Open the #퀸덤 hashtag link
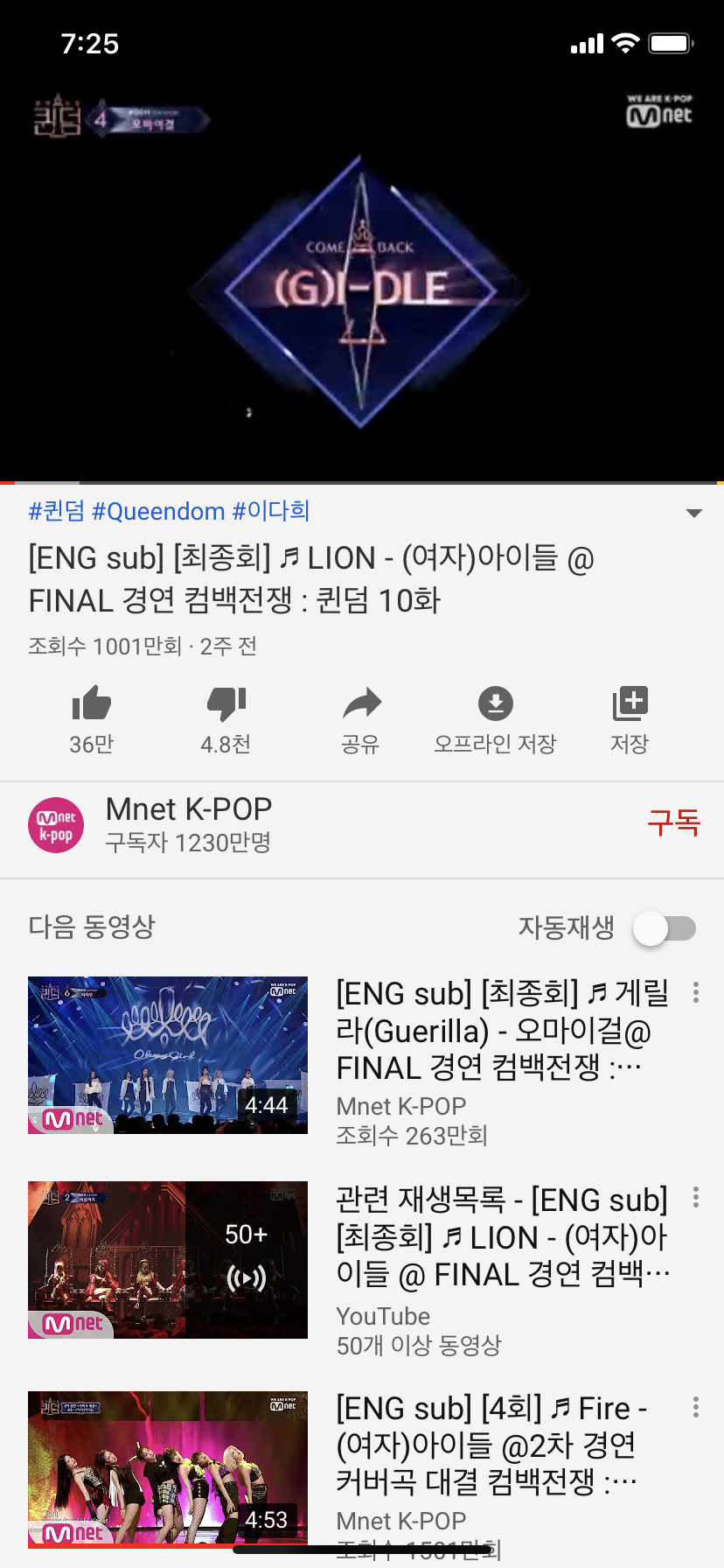 pos(56,510)
